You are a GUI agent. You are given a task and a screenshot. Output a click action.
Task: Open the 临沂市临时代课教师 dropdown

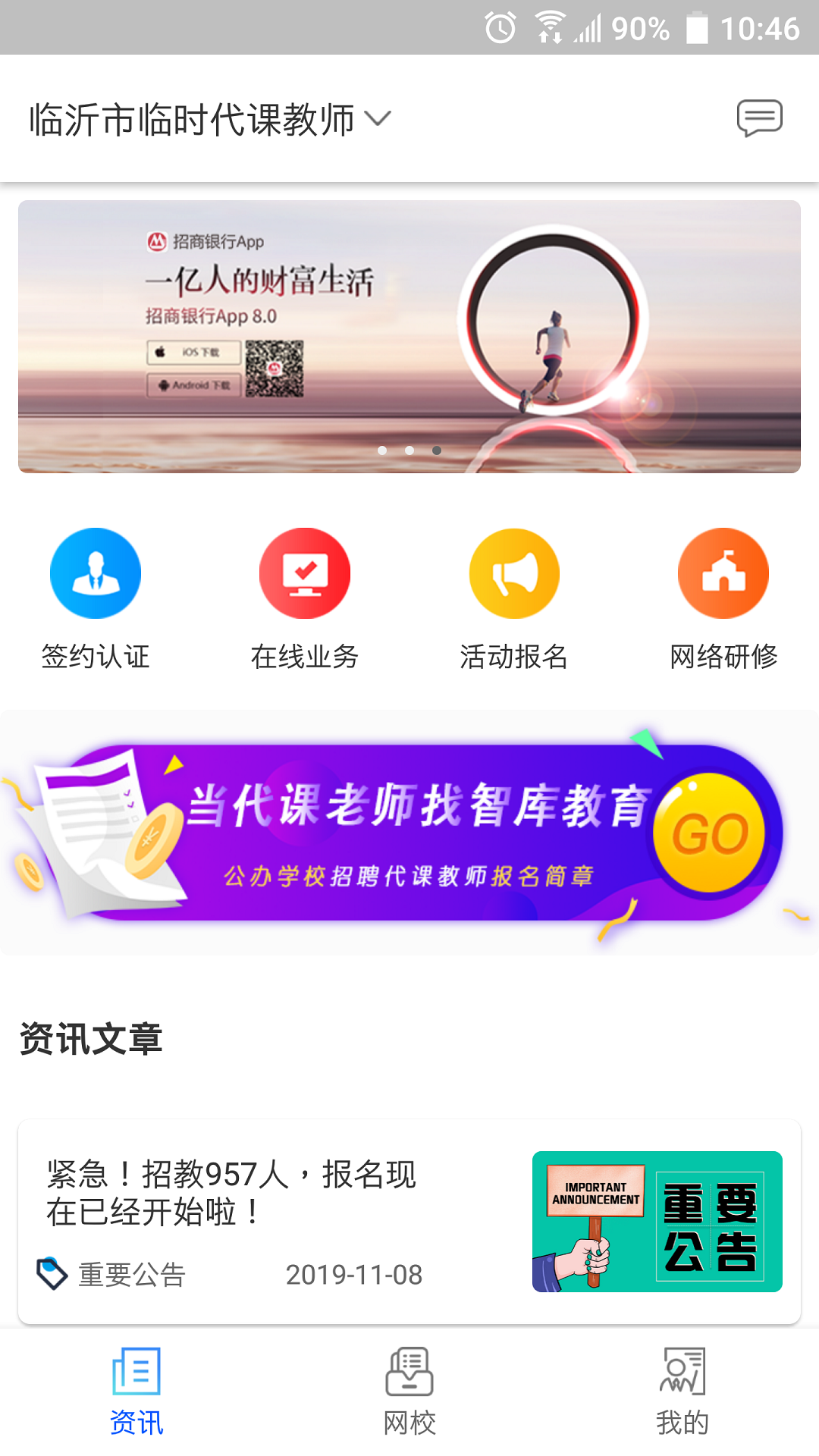[210, 120]
